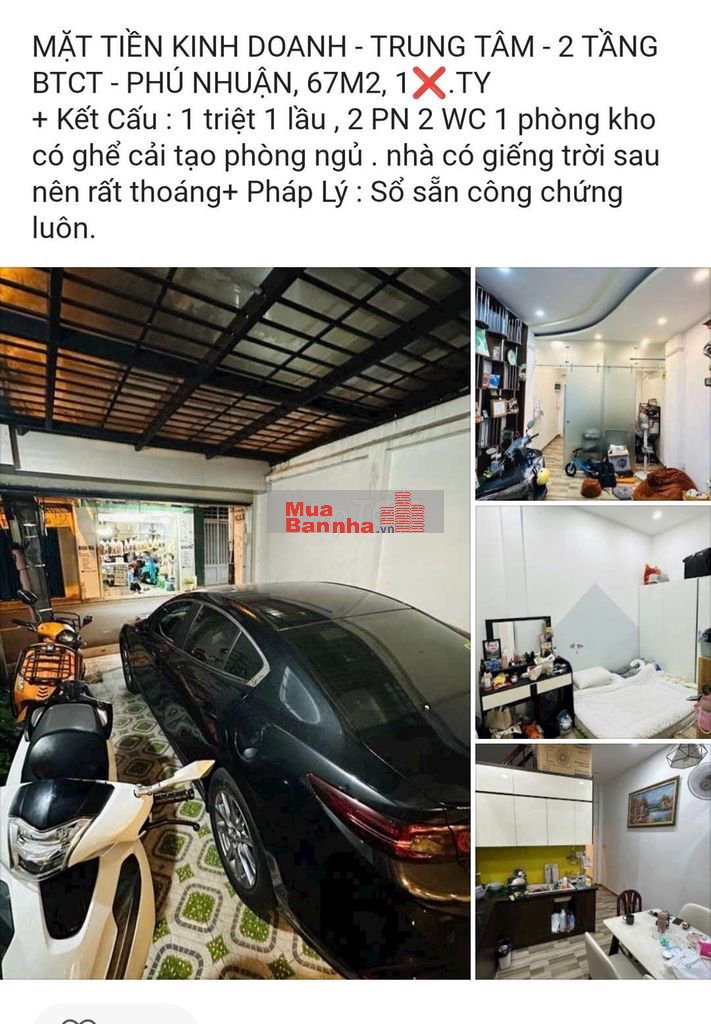View the photo of the bookshelf room
The width and height of the screenshot is (711, 1024).
pos(592,383)
